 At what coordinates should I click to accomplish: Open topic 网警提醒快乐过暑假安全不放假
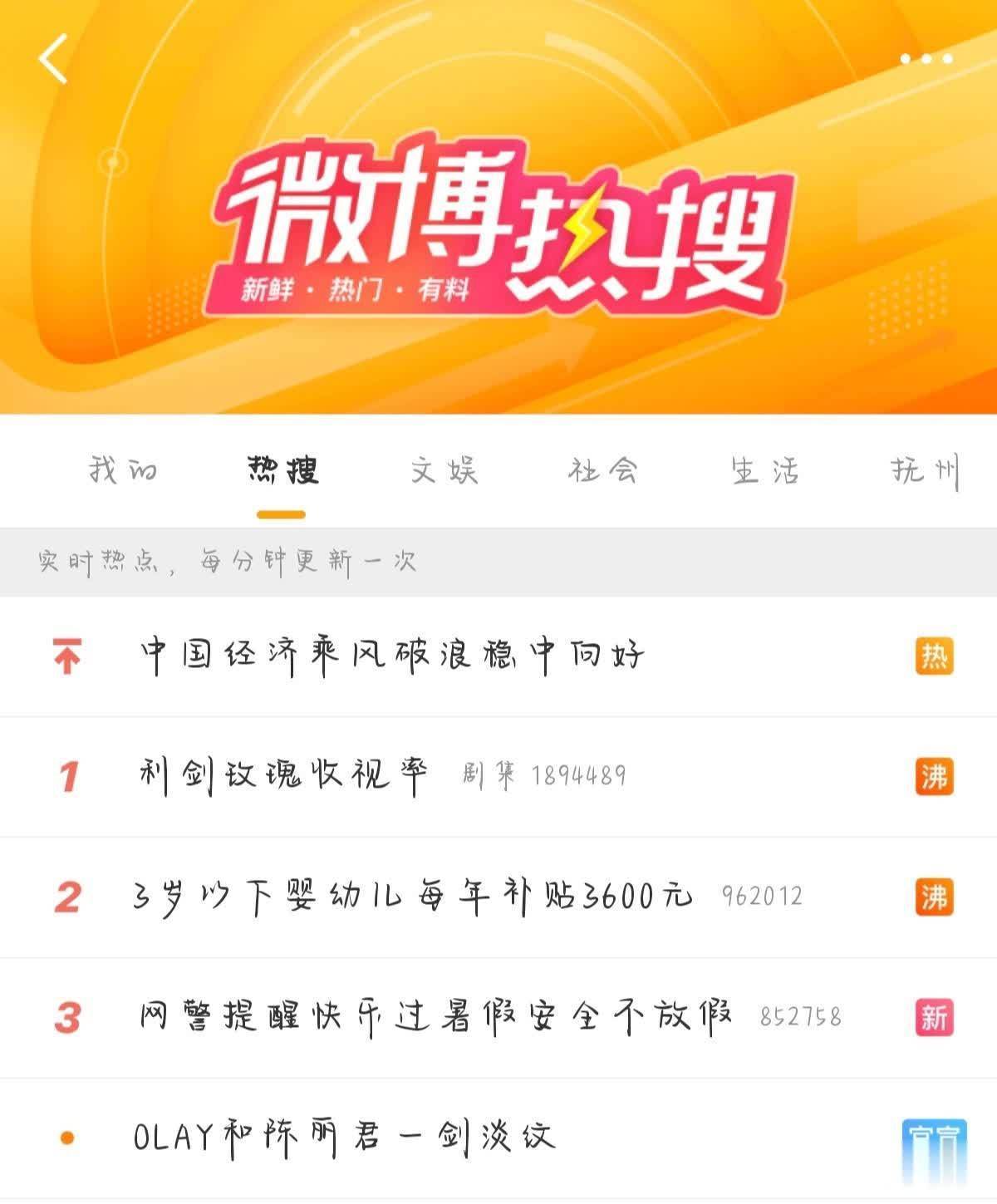(435, 1017)
